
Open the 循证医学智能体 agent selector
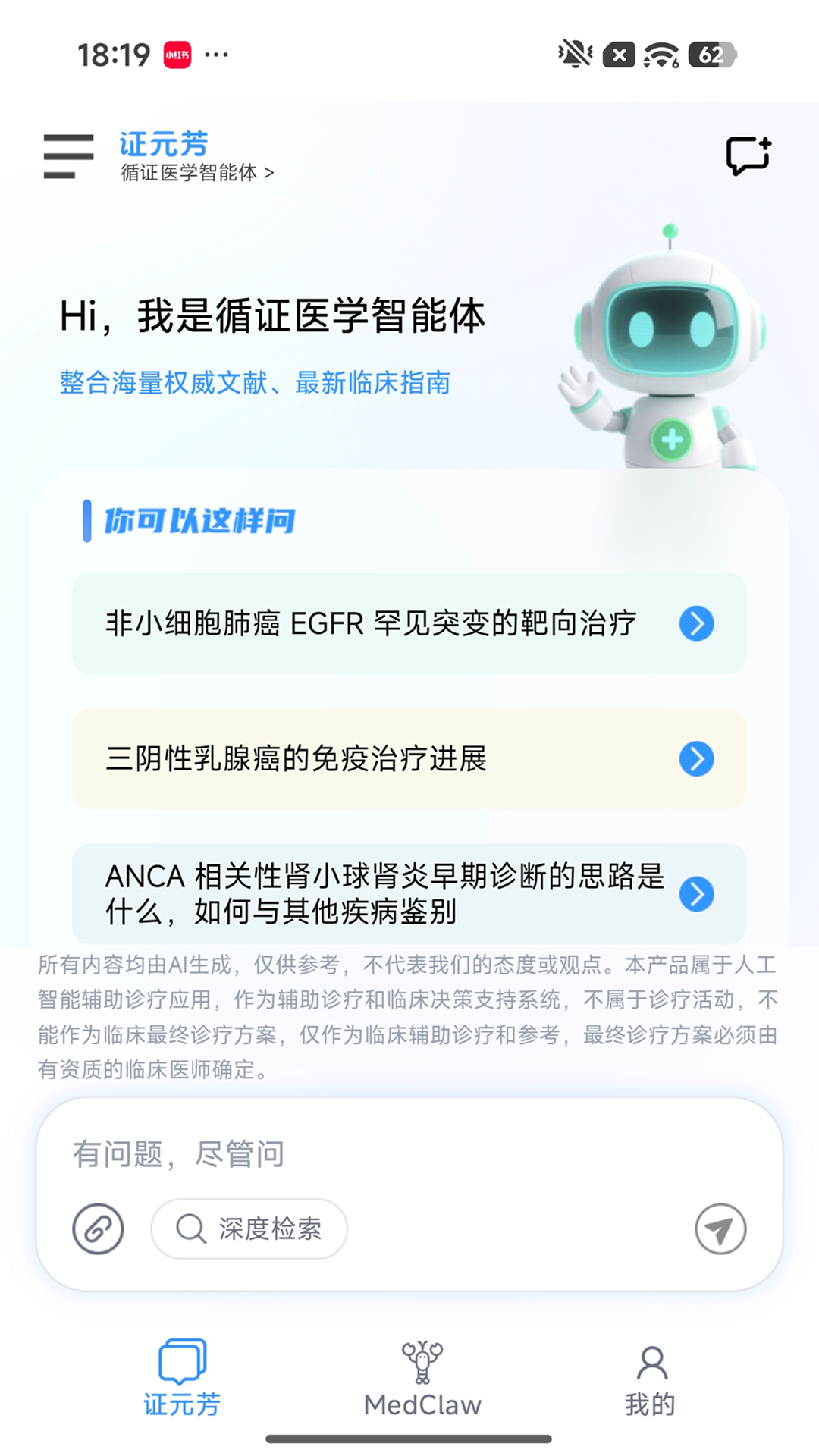pyautogui.click(x=196, y=173)
